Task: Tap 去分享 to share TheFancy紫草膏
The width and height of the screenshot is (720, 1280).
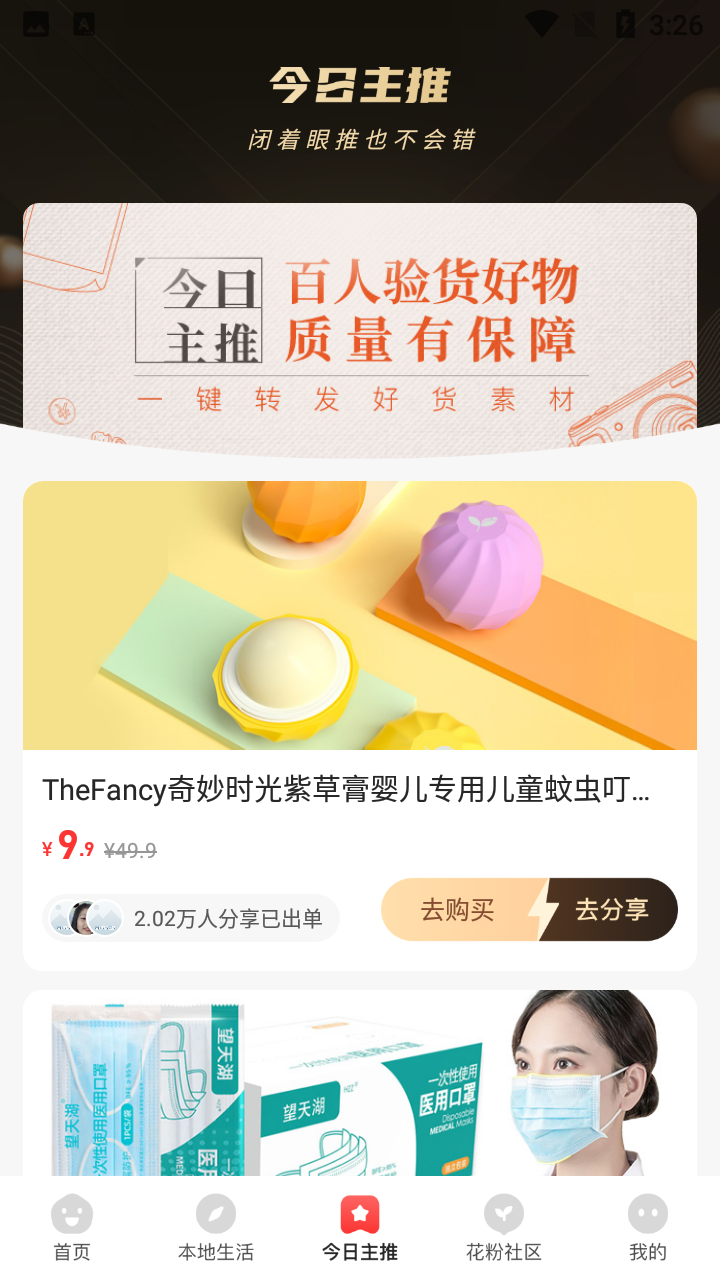Action: point(612,910)
